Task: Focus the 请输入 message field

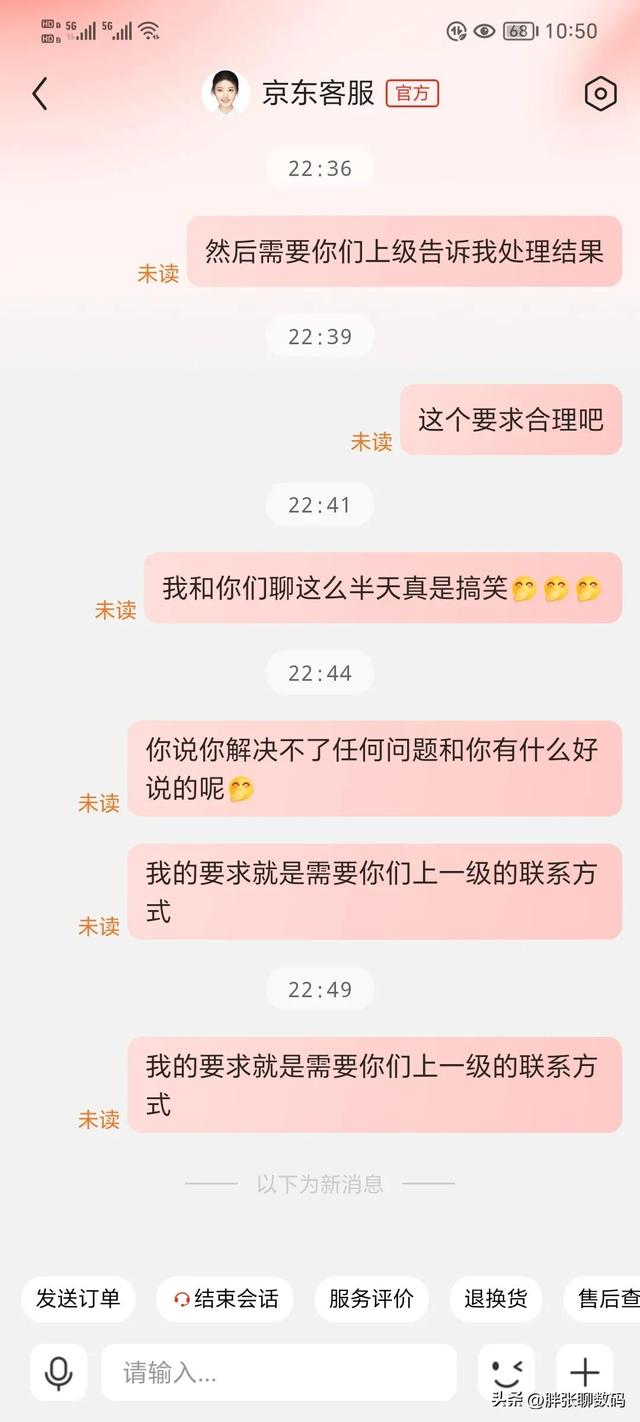Action: point(278,1372)
